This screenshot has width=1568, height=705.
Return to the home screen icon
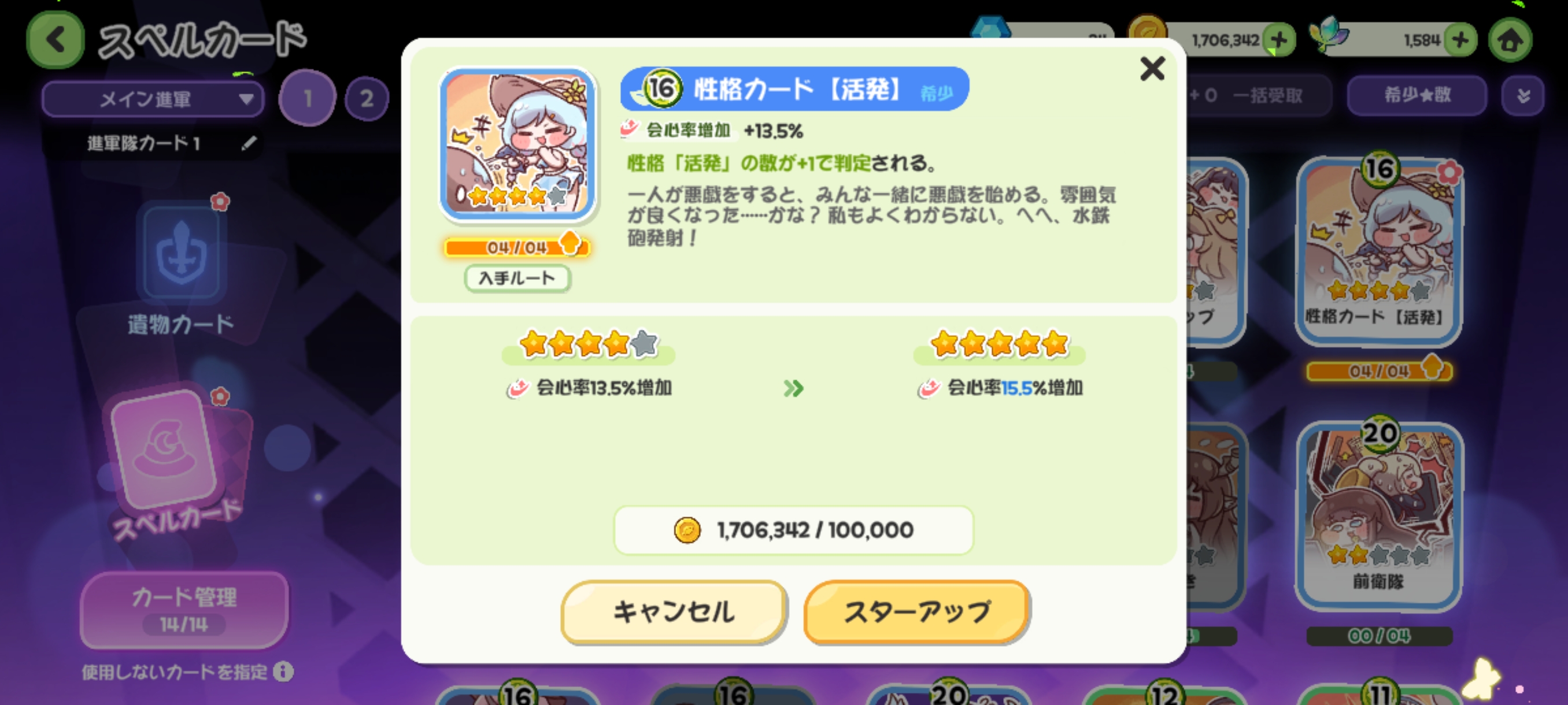click(1510, 41)
